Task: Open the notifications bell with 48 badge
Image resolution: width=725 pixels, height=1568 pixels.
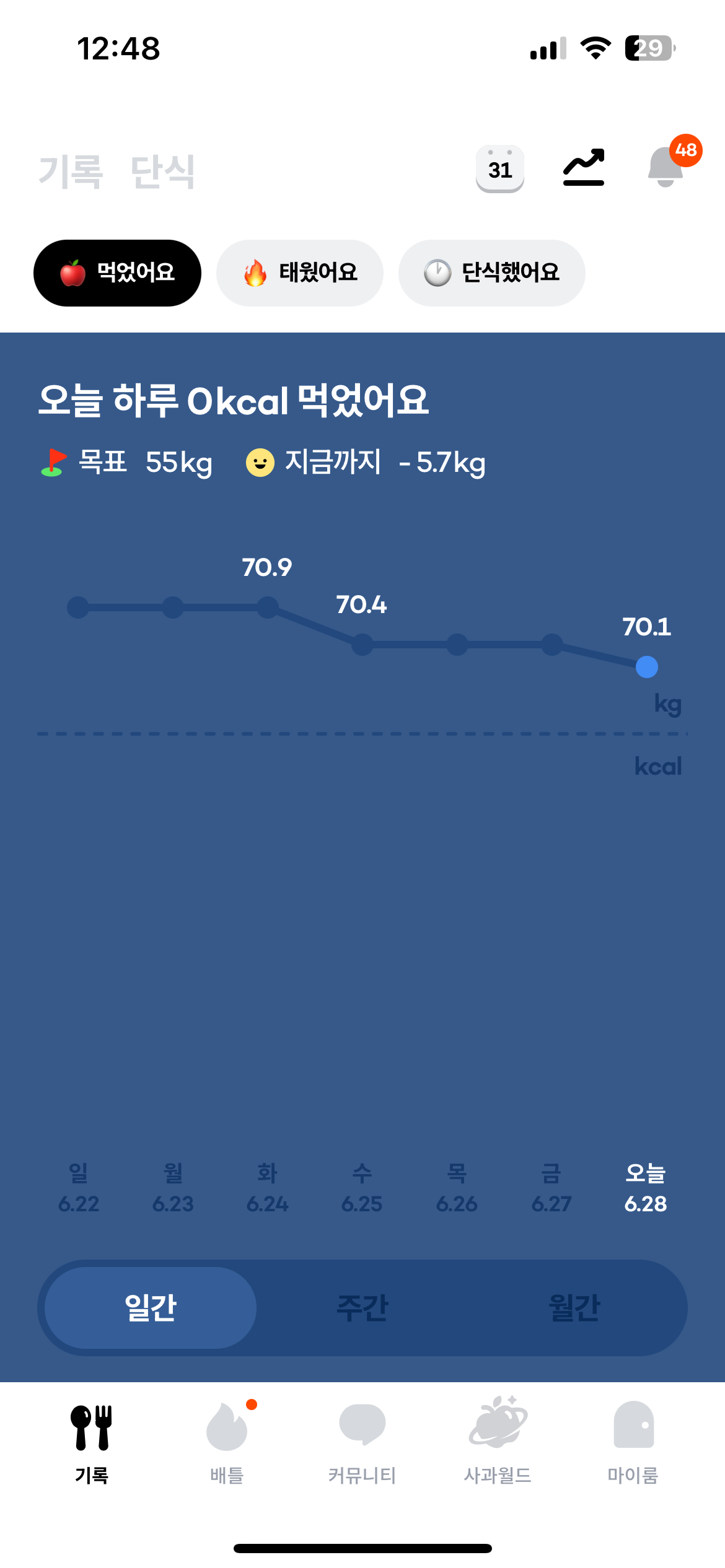Action: click(672, 162)
